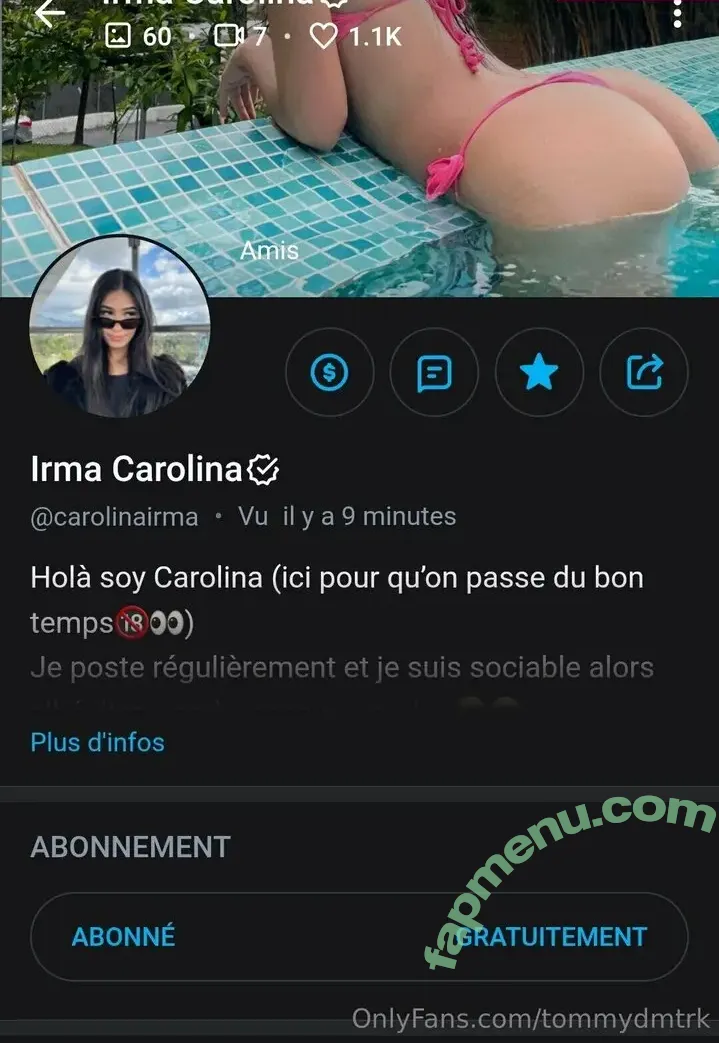
Task: Add profile to favorites with star
Action: tap(539, 373)
